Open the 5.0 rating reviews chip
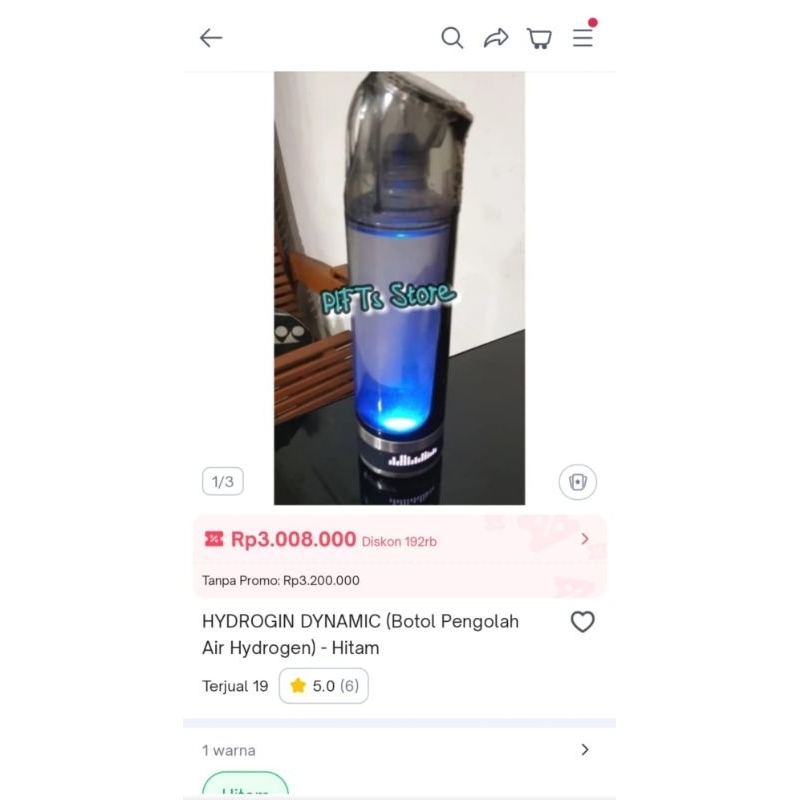This screenshot has width=800, height=800. (323, 686)
